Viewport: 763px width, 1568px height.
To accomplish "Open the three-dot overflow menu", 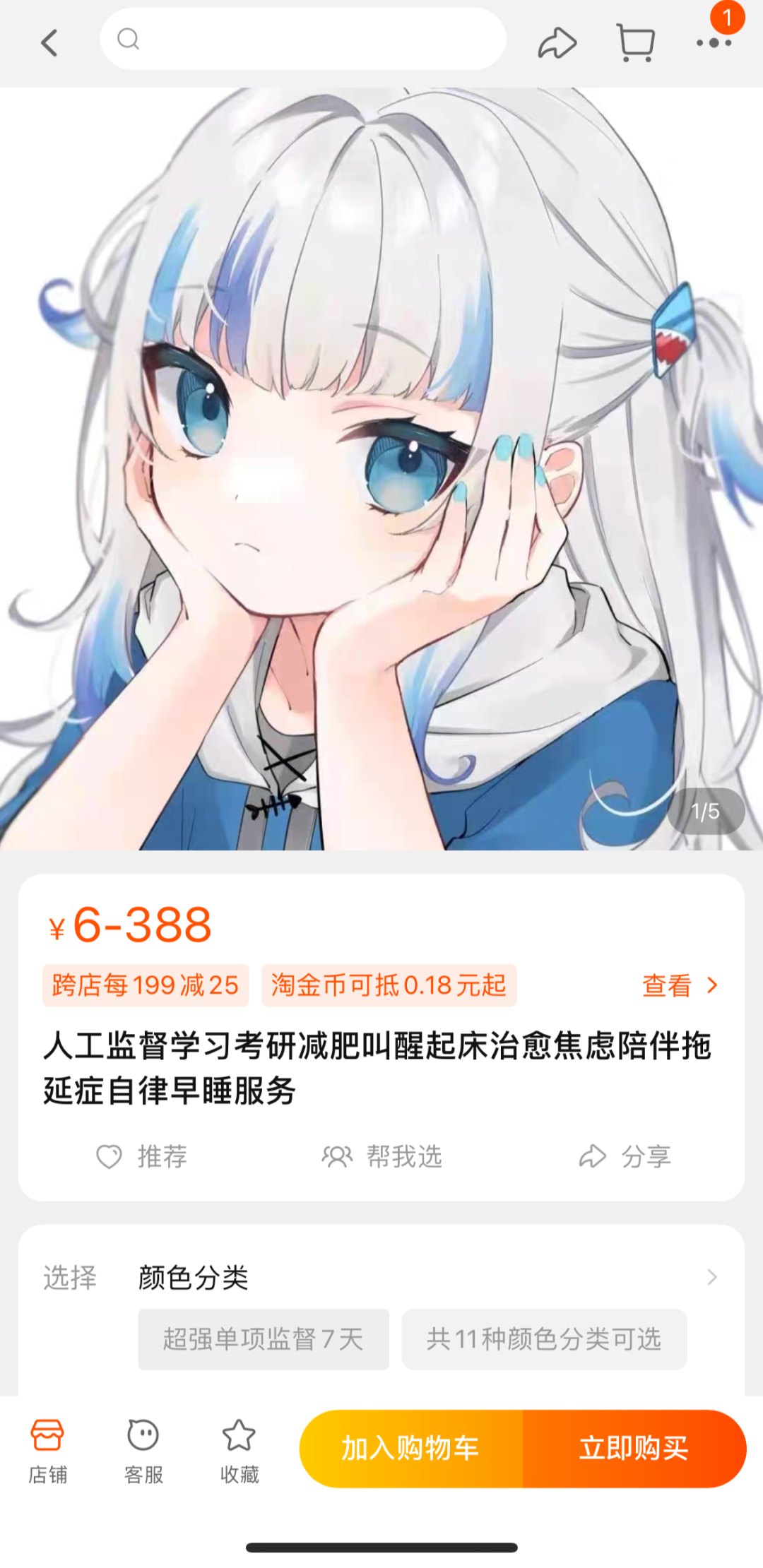I will [714, 43].
